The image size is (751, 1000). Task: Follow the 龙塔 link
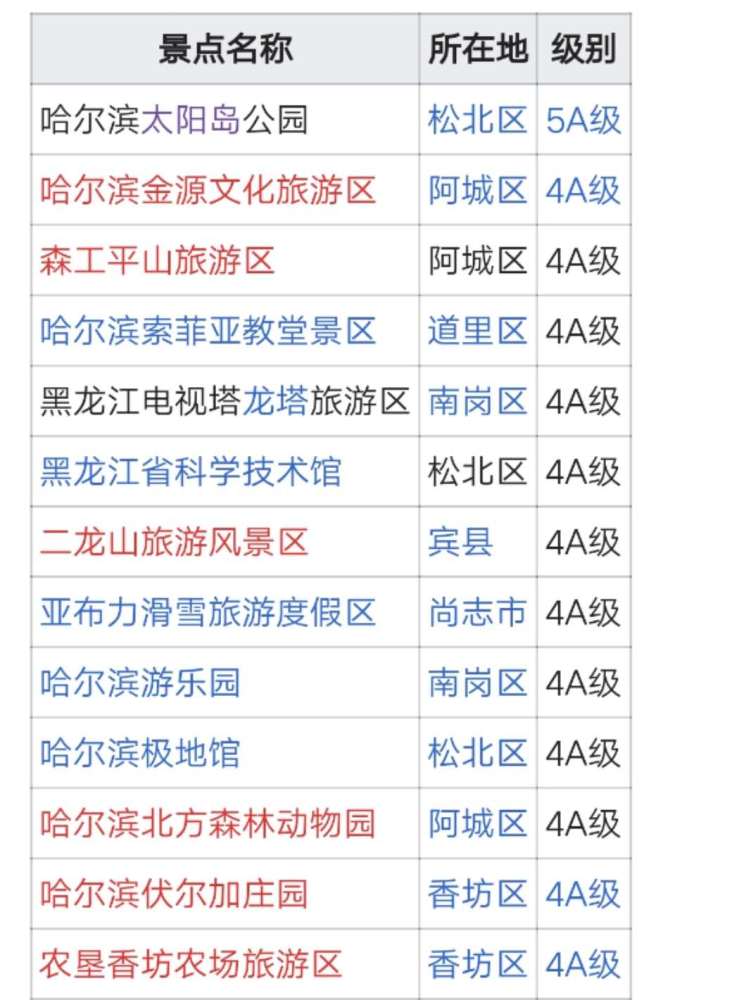275,401
